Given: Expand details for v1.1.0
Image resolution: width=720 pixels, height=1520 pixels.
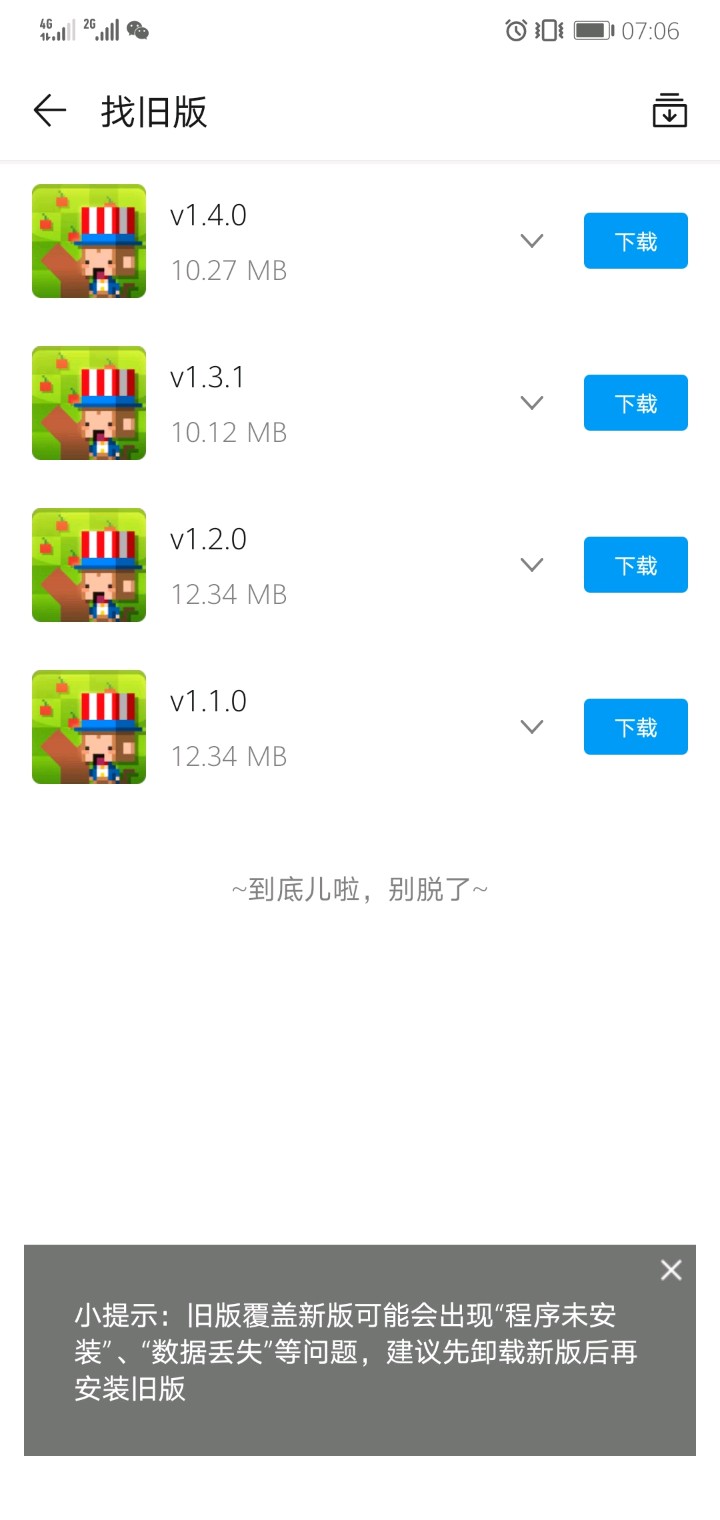Looking at the screenshot, I should pos(532,727).
